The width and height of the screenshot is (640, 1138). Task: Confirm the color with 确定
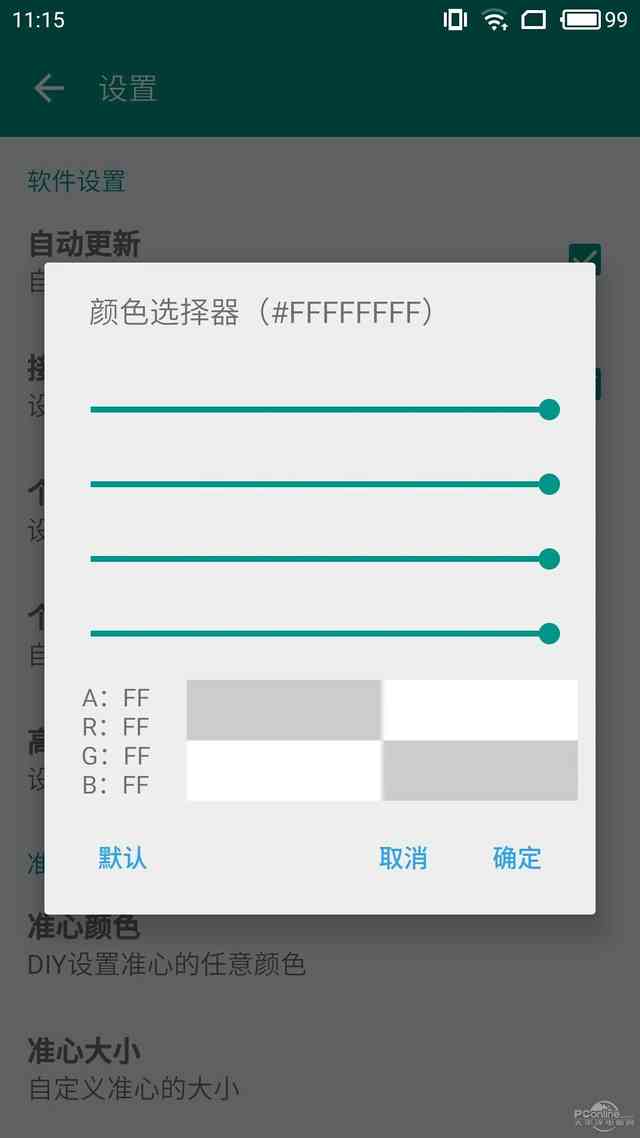point(517,857)
